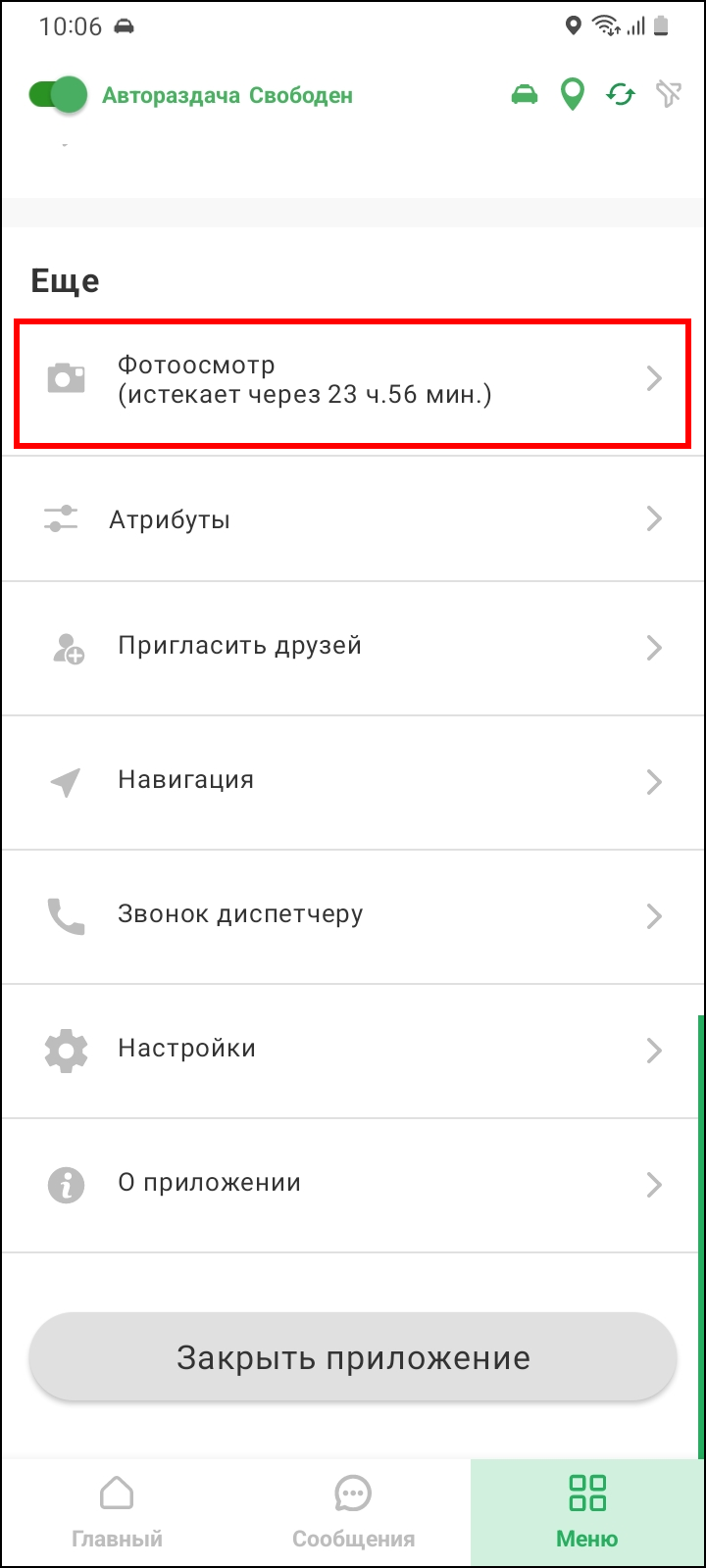The width and height of the screenshot is (706, 1568).
Task: Open Пригласить друзей row
Action: (351, 647)
